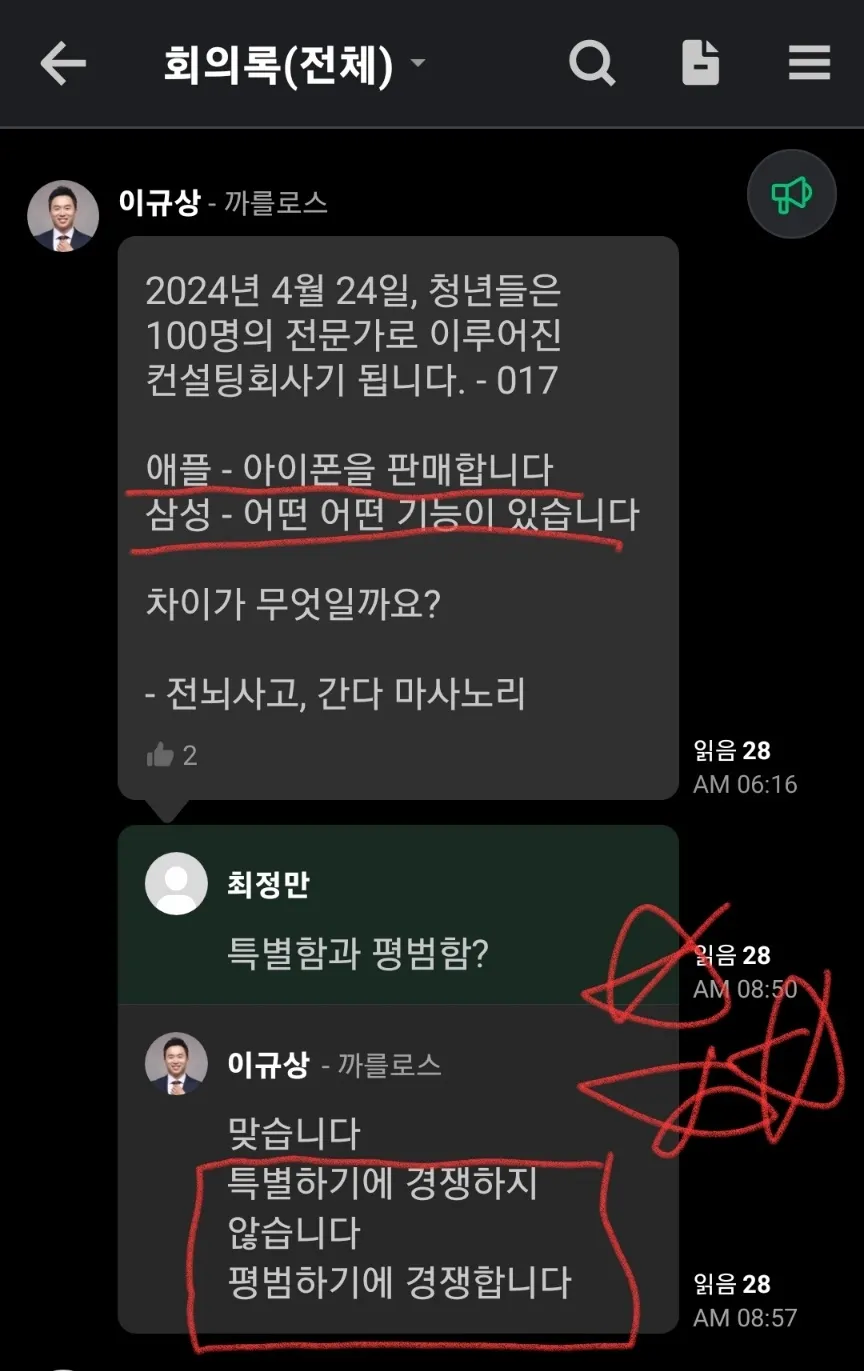Open the hamburger menu

click(809, 64)
